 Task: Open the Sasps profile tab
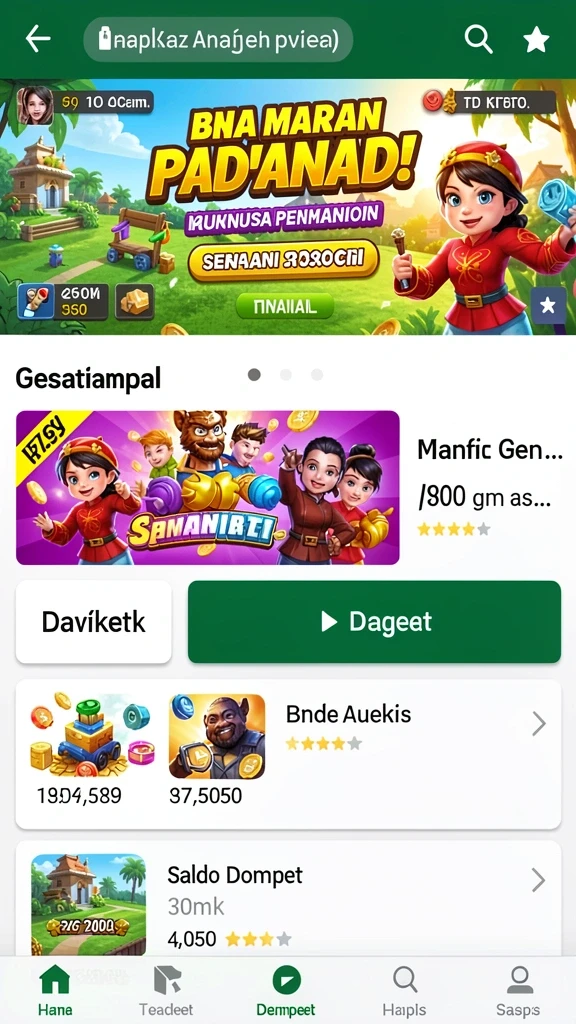coord(518,990)
